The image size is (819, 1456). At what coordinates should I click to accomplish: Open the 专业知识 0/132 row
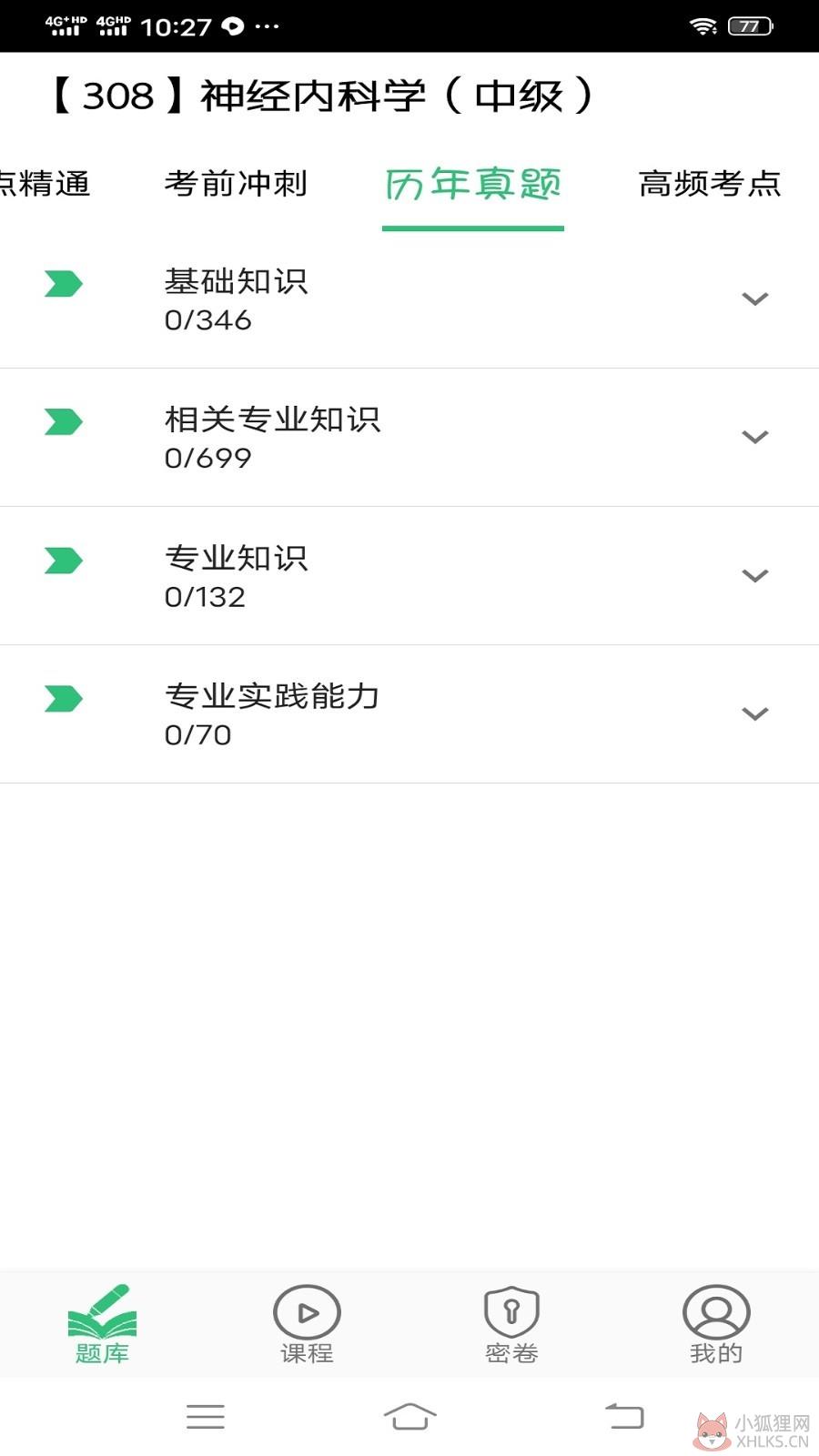[x=409, y=576]
